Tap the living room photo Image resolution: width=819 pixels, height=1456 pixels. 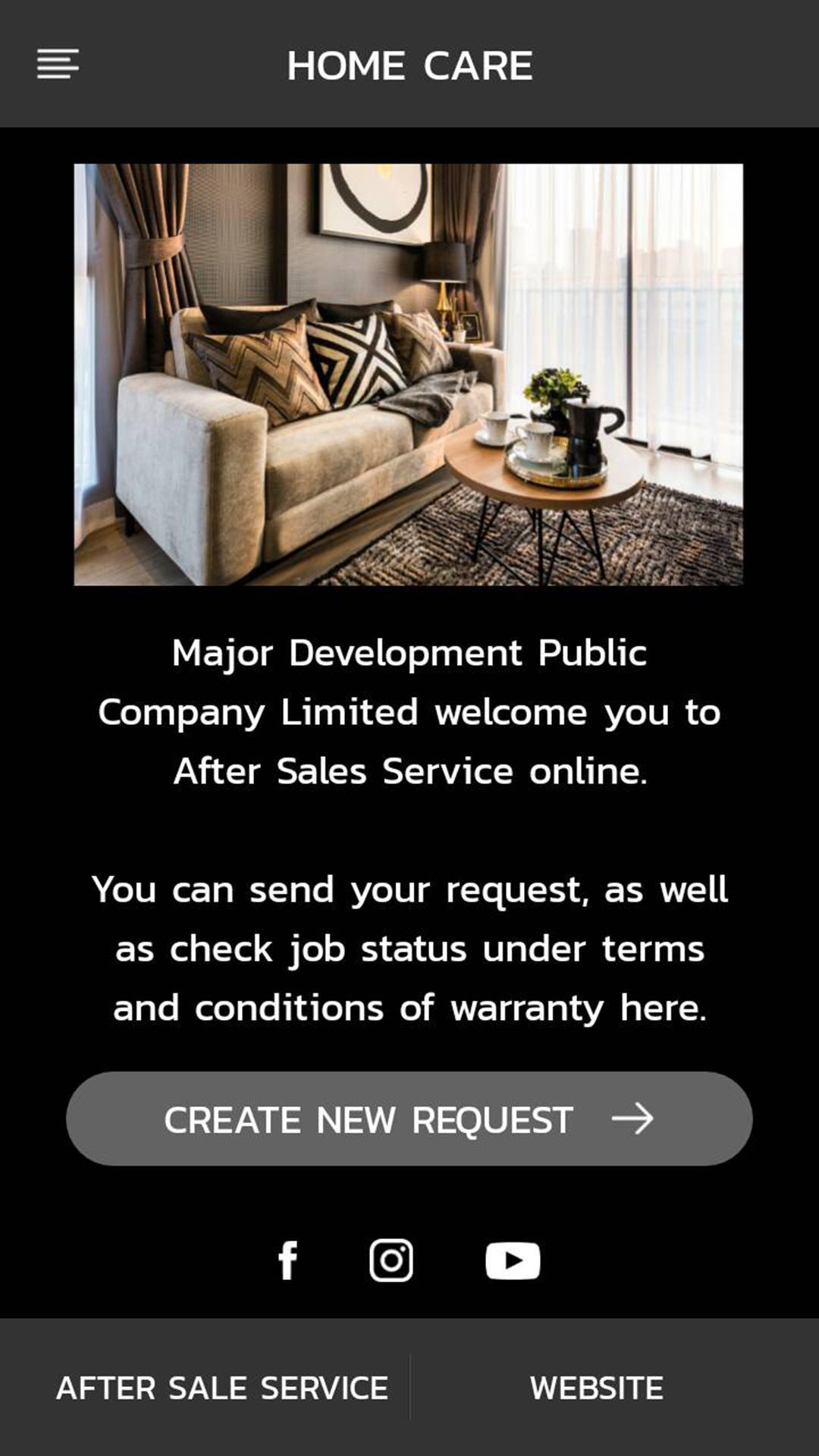(x=409, y=373)
